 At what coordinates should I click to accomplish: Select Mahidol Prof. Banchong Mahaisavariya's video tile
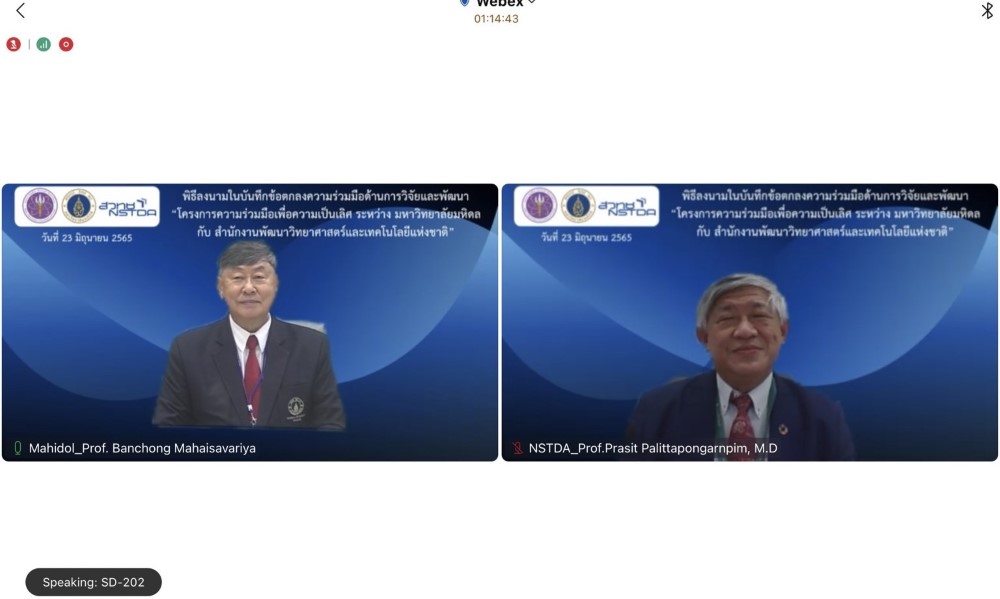coord(250,322)
